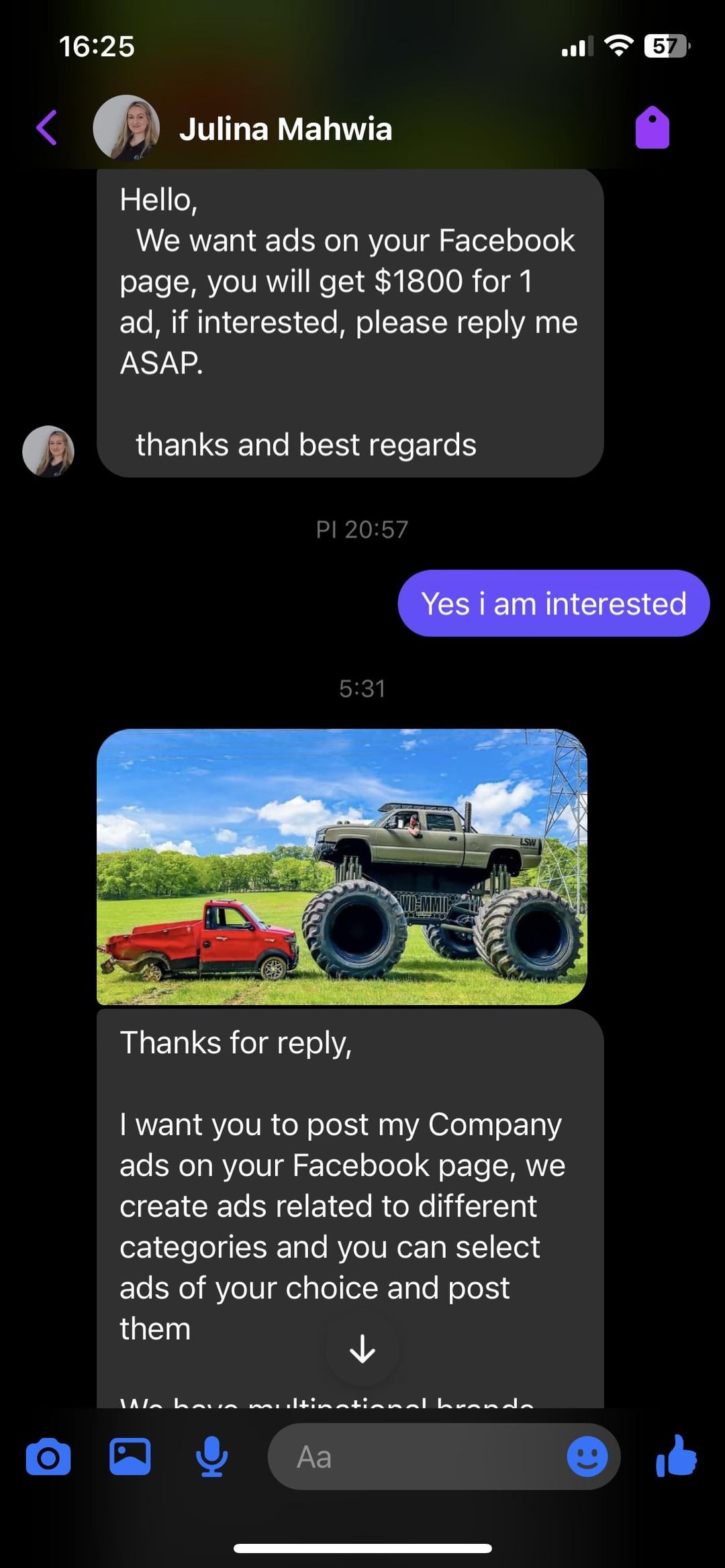The width and height of the screenshot is (725, 1568).
Task: Record a voice message with the microphone
Action: (x=211, y=1457)
